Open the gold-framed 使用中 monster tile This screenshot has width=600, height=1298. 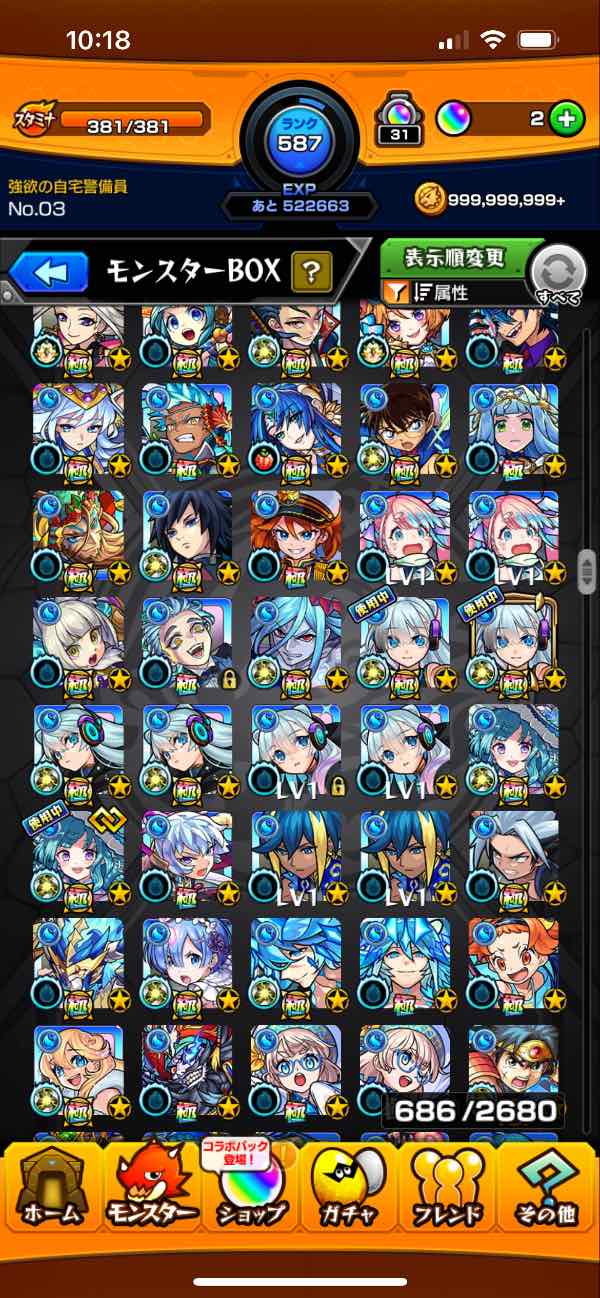(x=513, y=645)
